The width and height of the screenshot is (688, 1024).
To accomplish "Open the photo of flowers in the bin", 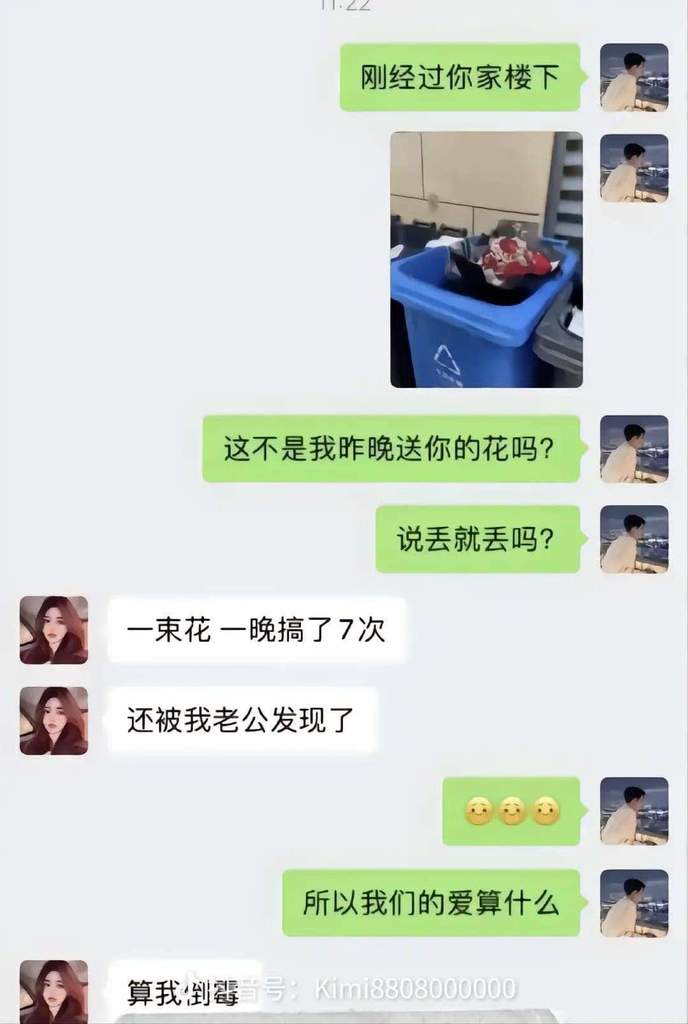I will [x=486, y=259].
